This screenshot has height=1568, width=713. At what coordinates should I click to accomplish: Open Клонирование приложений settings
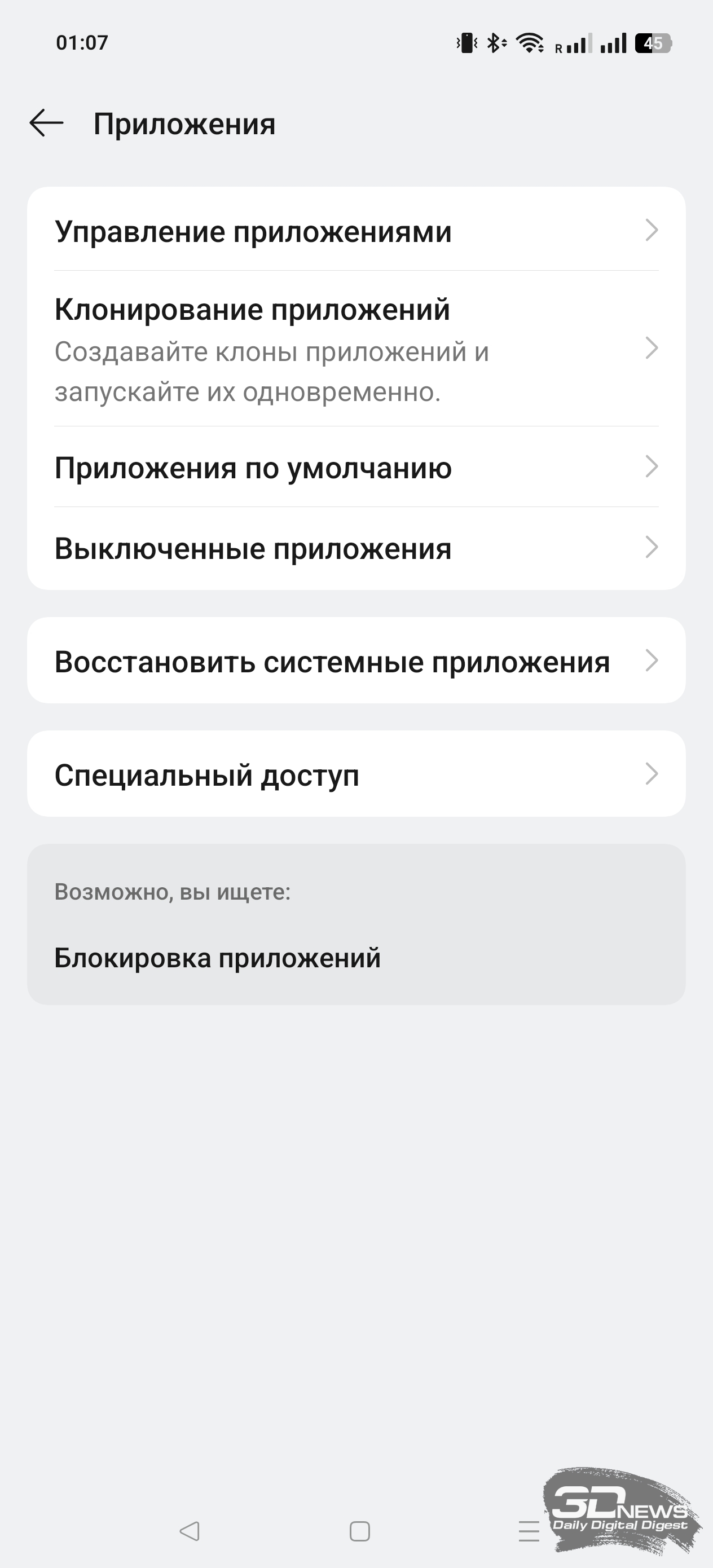(356, 349)
